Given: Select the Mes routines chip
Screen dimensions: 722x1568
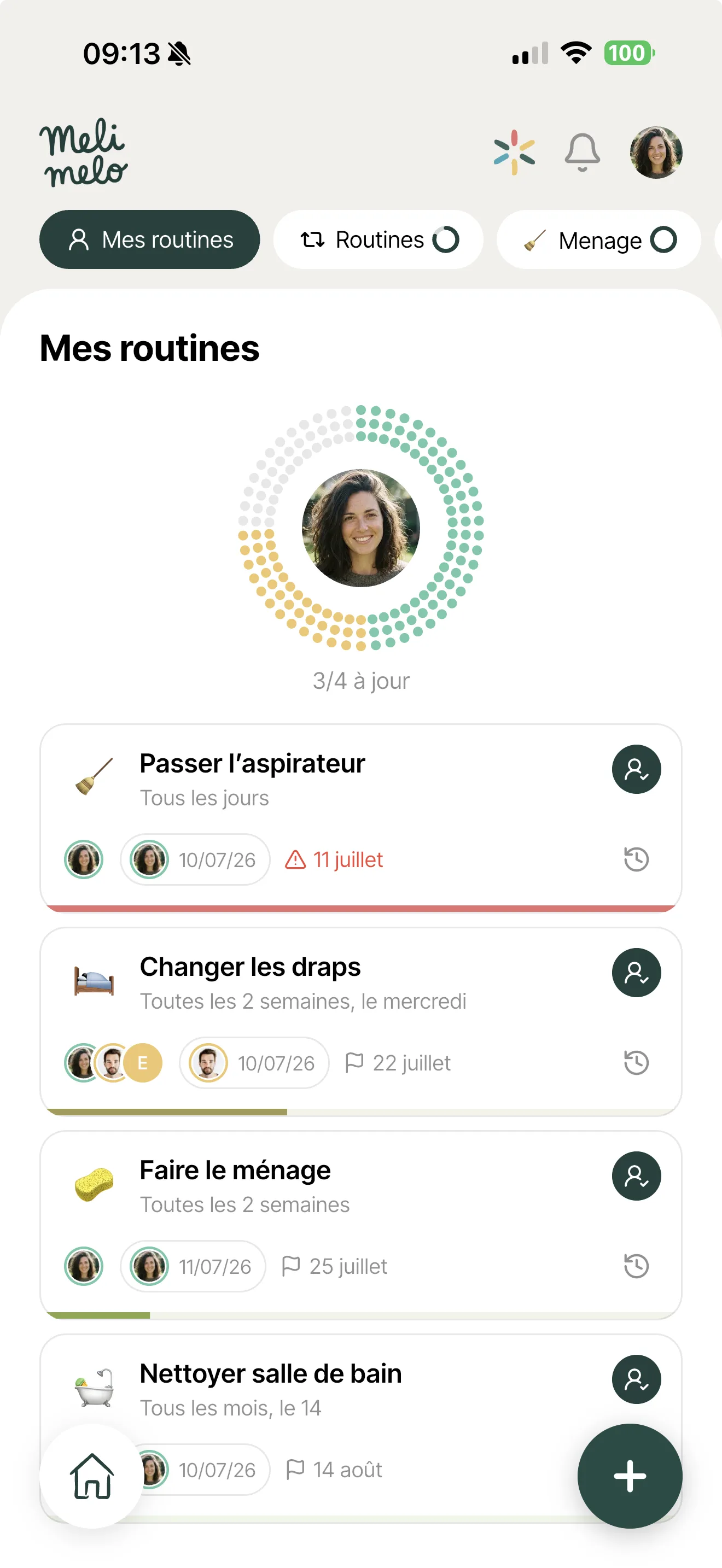Looking at the screenshot, I should tap(150, 240).
